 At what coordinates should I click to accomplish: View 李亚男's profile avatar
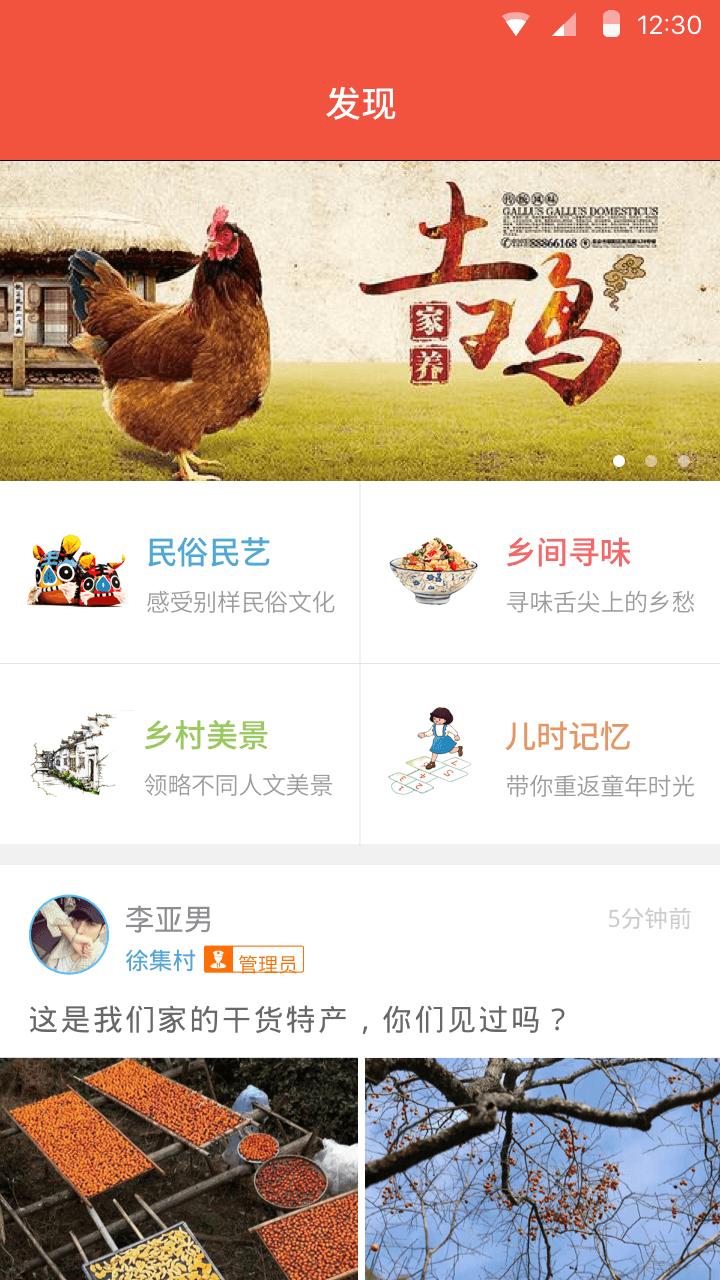[x=68, y=935]
